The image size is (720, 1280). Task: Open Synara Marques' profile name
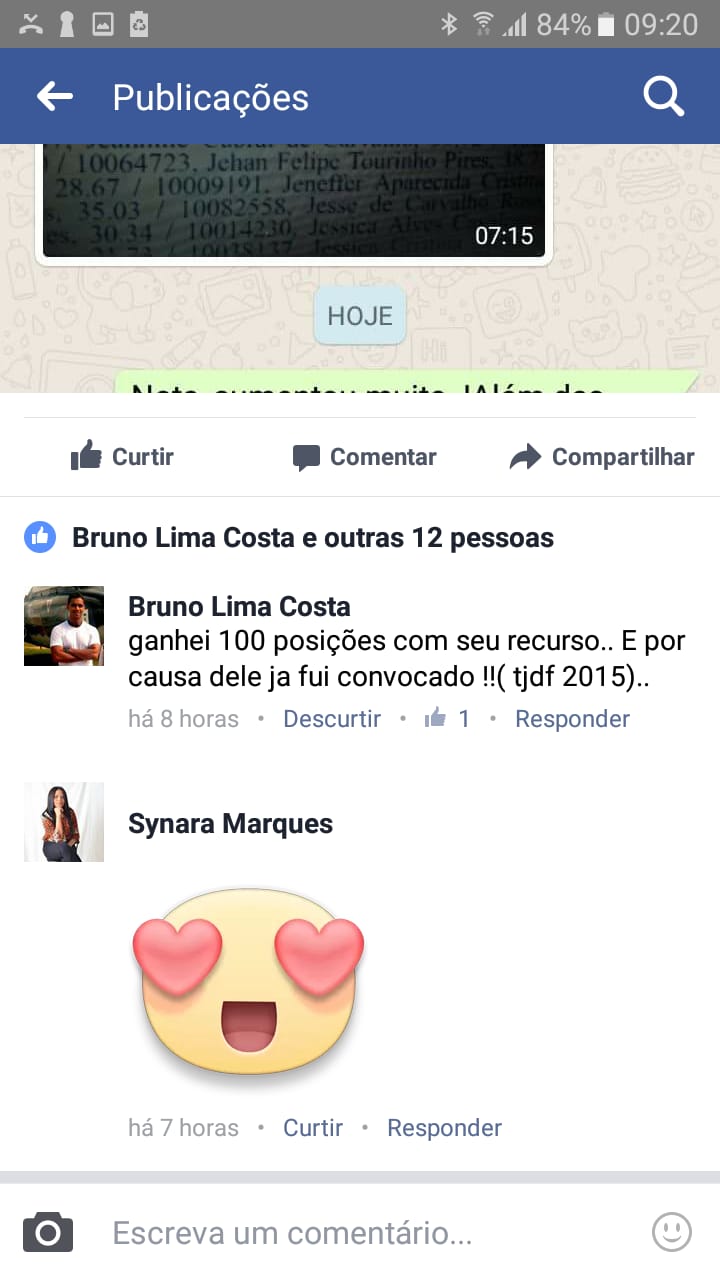pyautogui.click(x=230, y=824)
